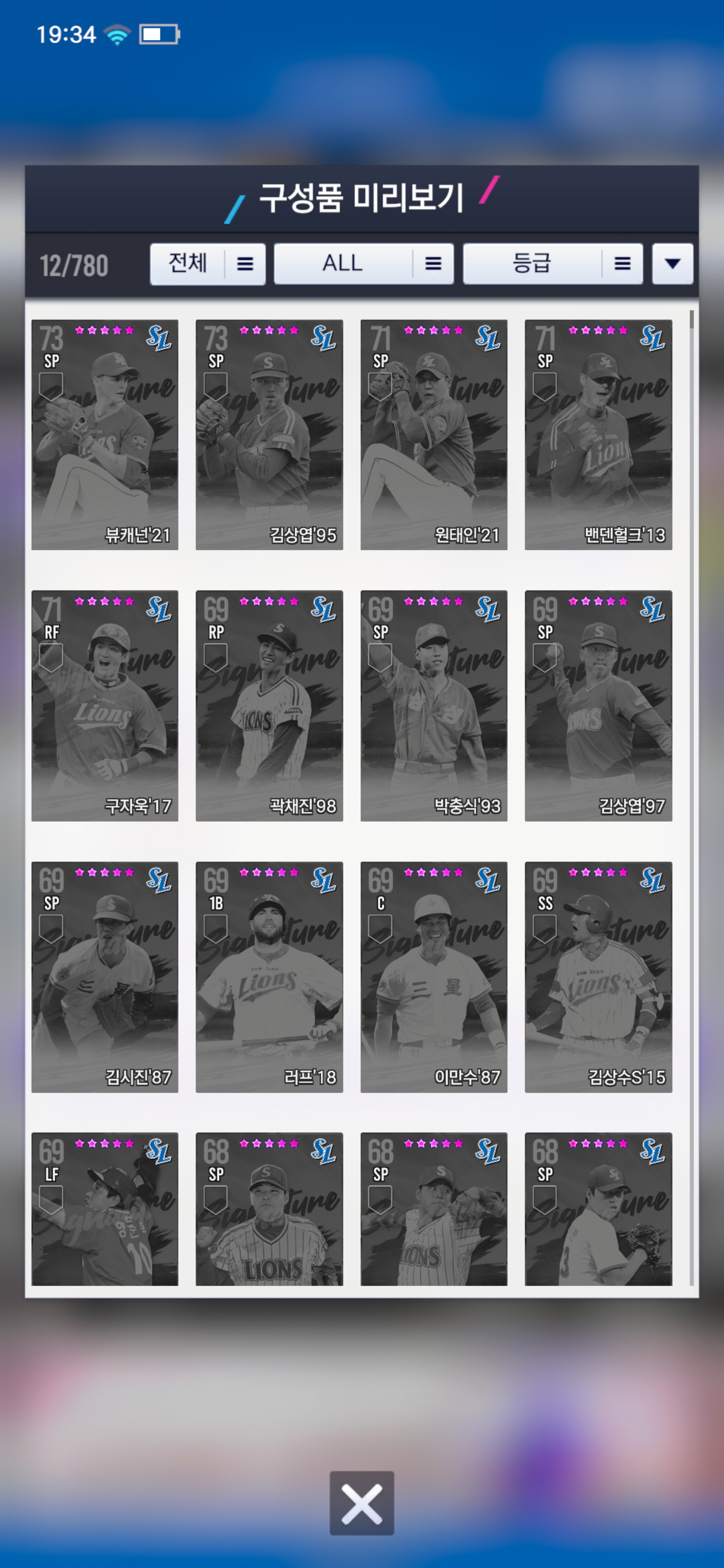
Task: Open the 등급 sort dropdown
Action: point(552,264)
